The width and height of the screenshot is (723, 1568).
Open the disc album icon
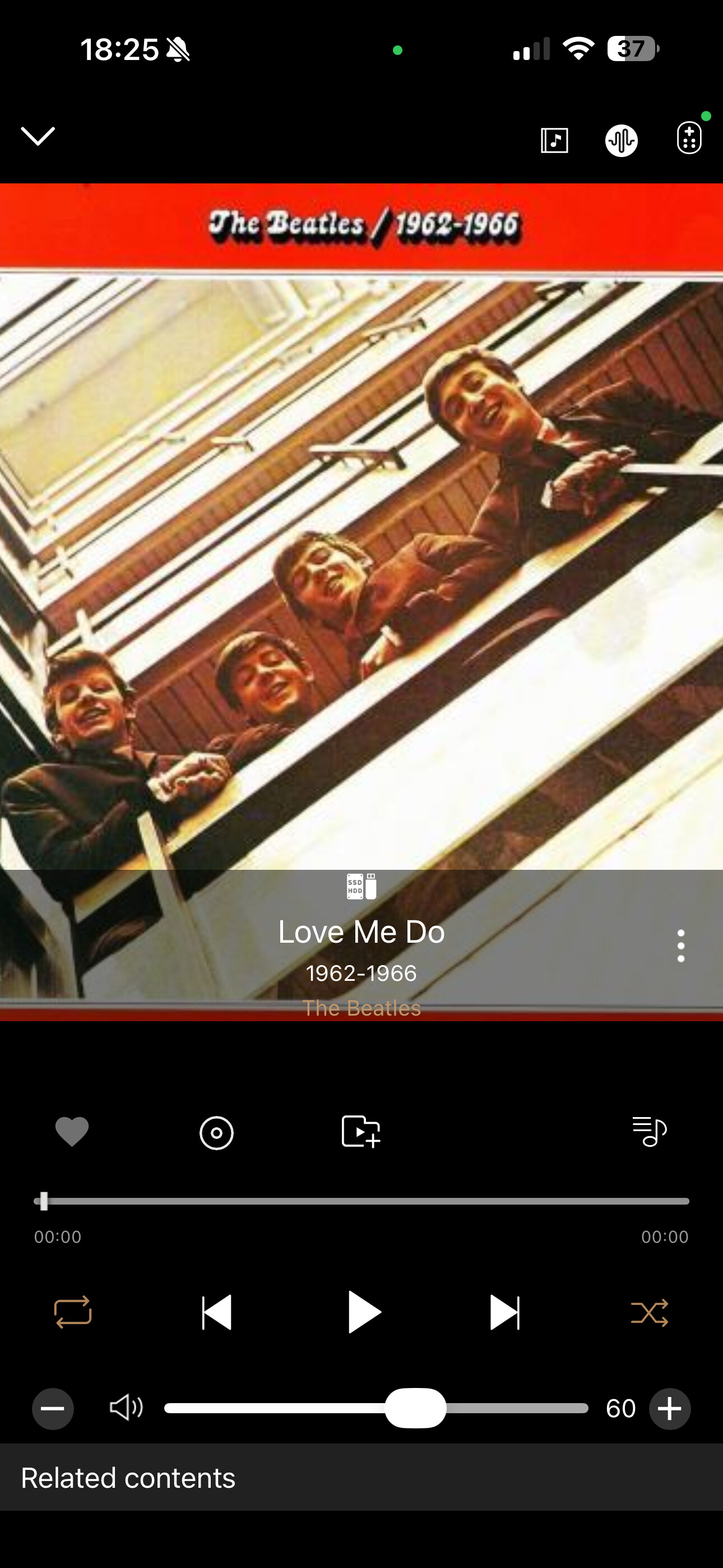pyautogui.click(x=217, y=1133)
